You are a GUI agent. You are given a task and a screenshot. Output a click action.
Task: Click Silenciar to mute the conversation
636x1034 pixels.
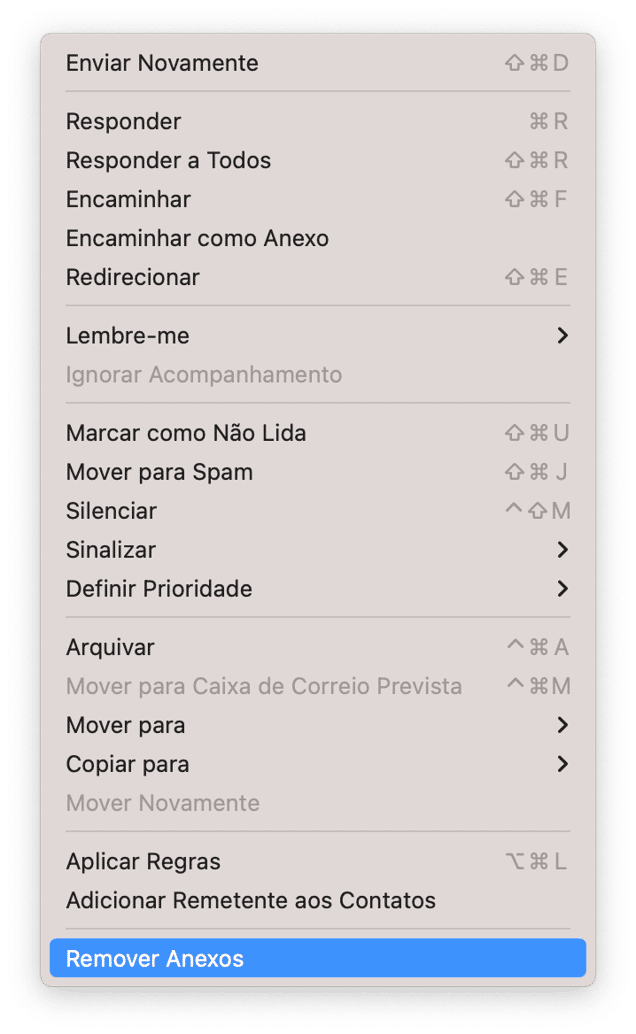[317, 511]
